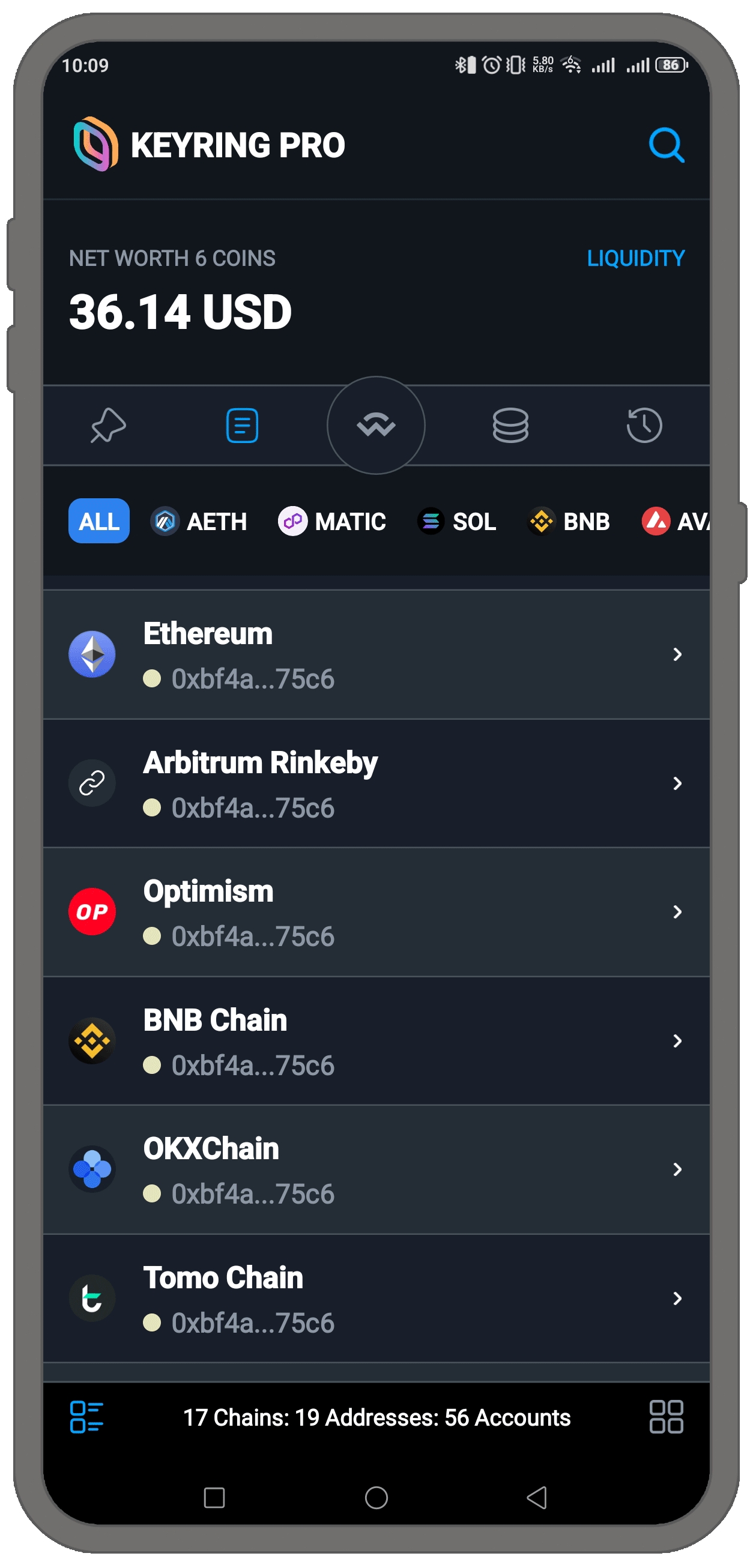This screenshot has width=753, height=1568.
Task: Filter accounts by MATIC
Action: 331,521
